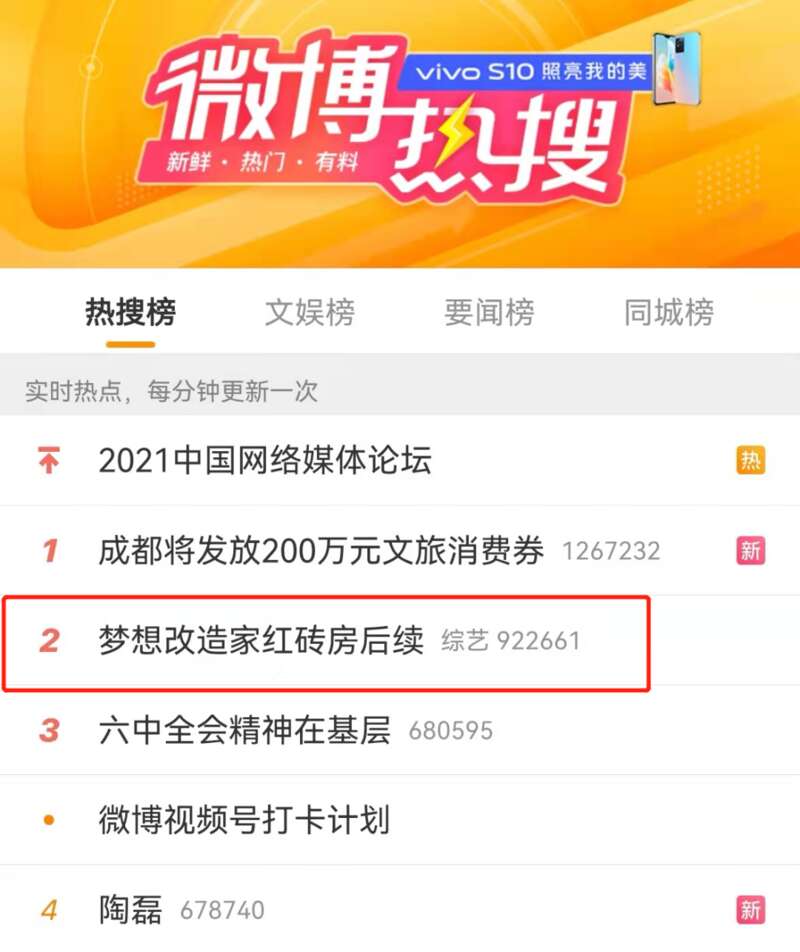
Task: Open the 要闻榜 tab
Action: [489, 313]
